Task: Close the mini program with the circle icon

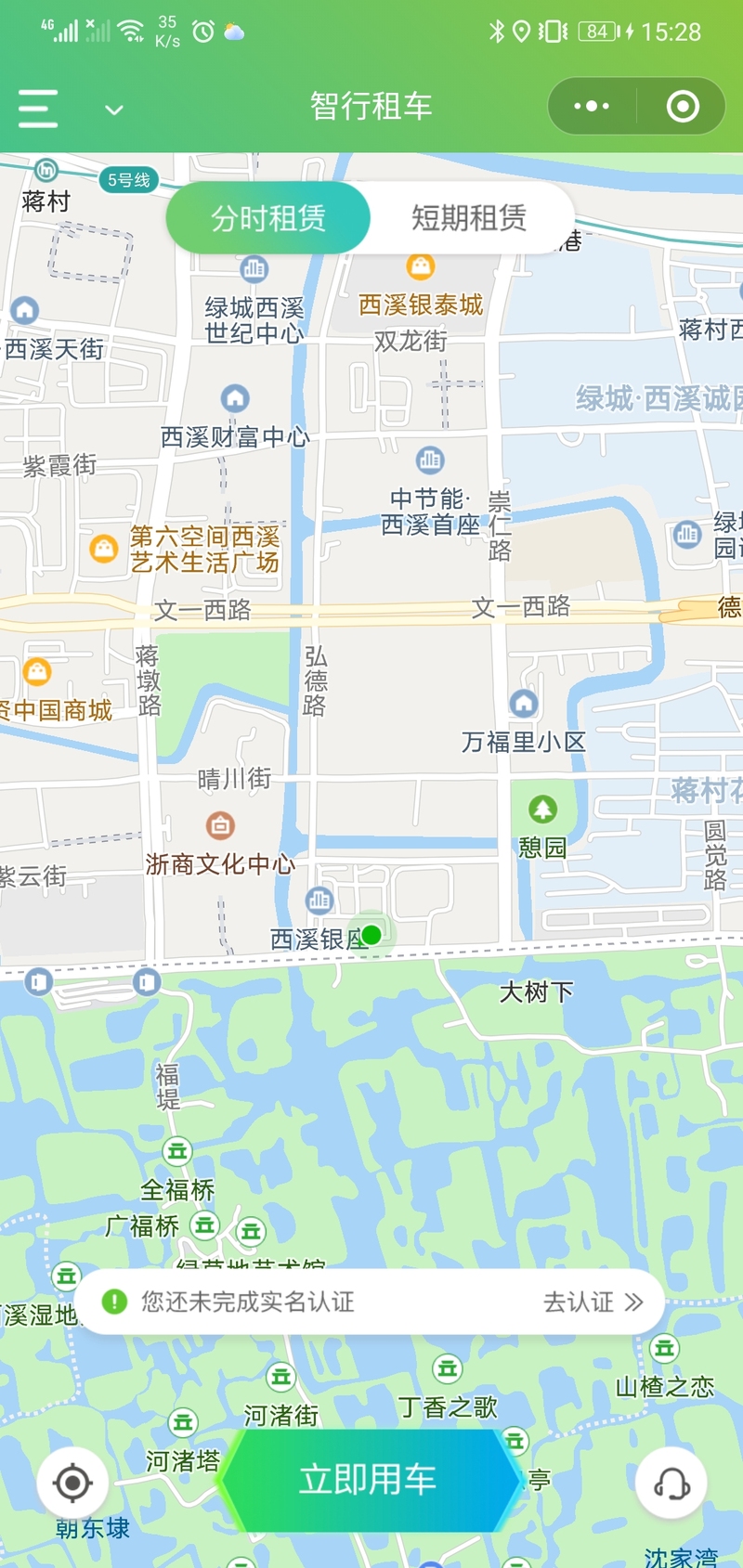Action: [x=683, y=106]
